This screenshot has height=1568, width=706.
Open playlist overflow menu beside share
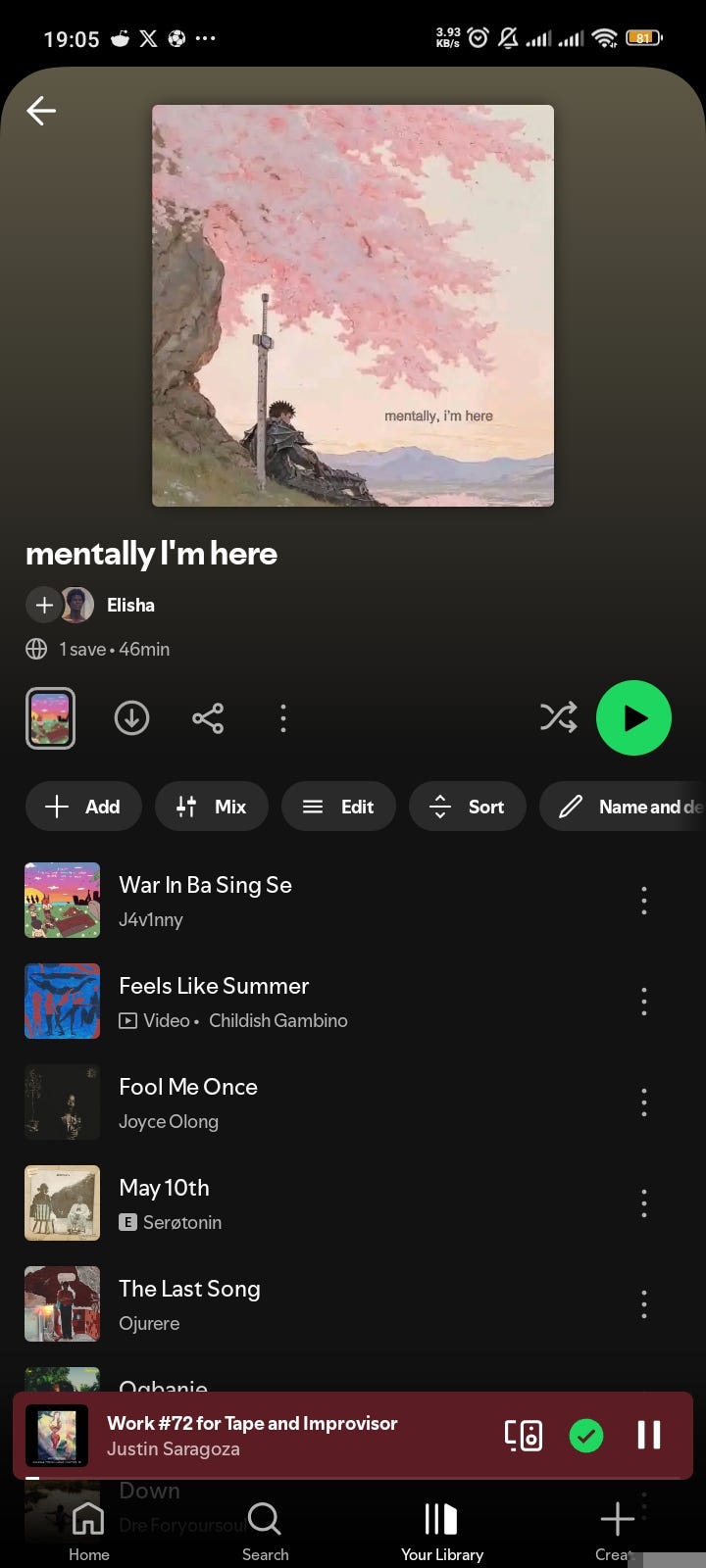[x=283, y=718]
